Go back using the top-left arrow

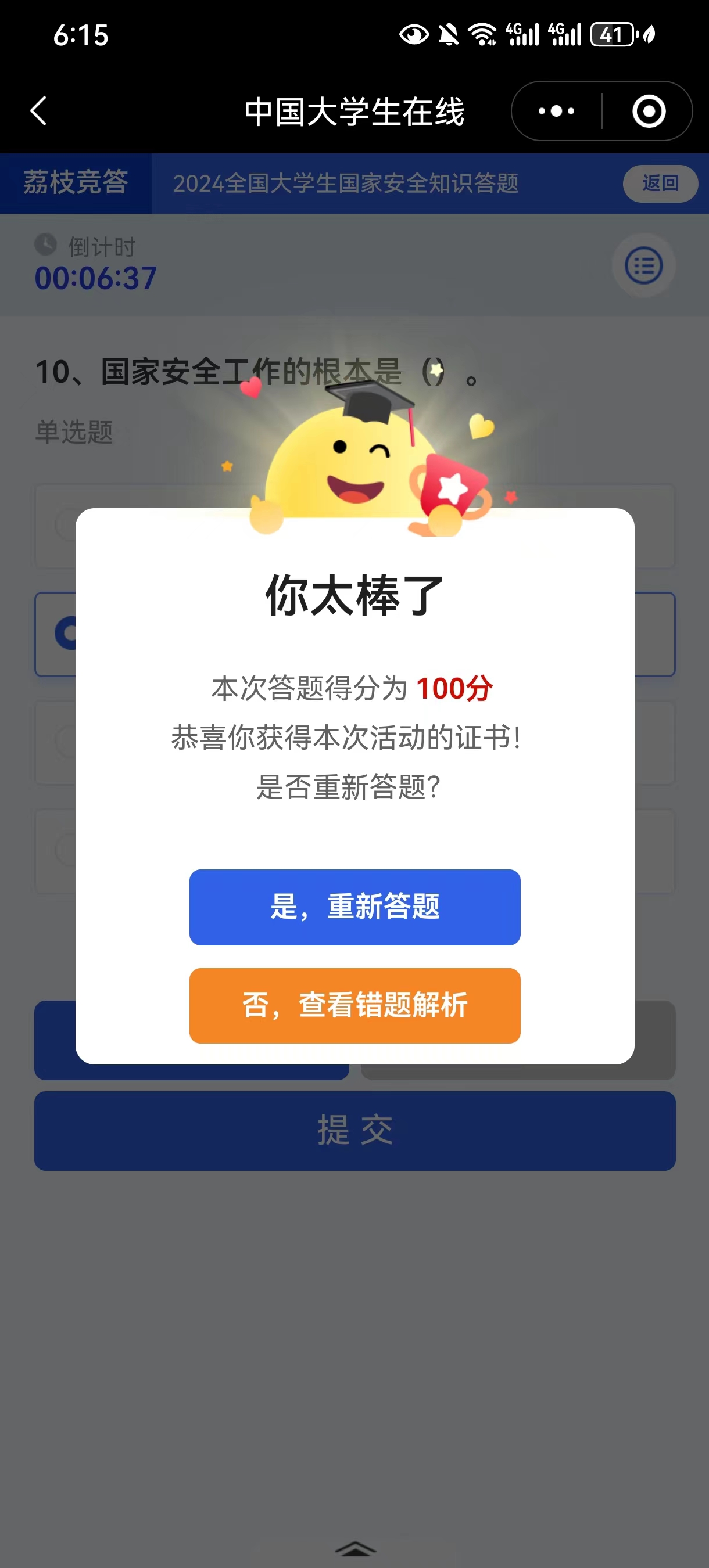38,111
